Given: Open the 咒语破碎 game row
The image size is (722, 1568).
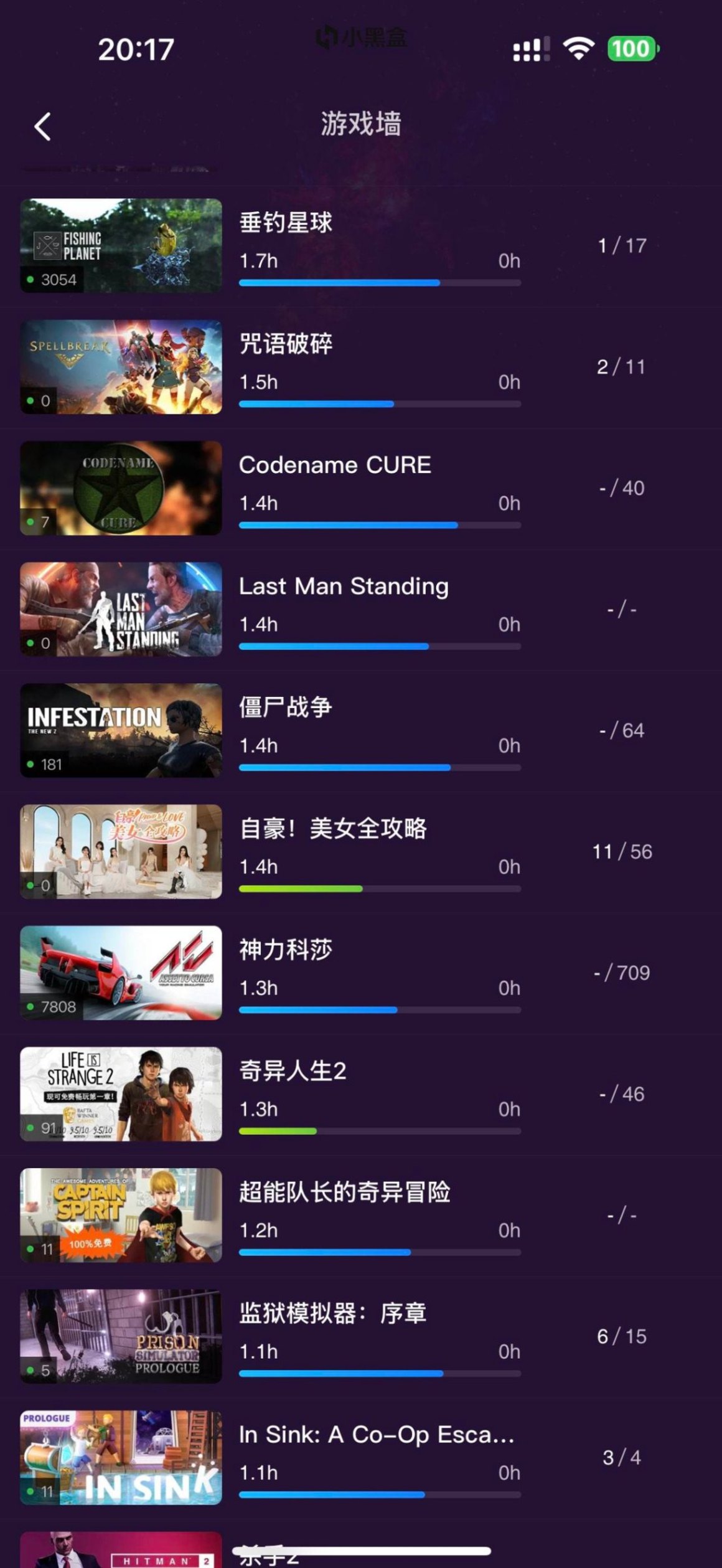Looking at the screenshot, I should [x=361, y=367].
